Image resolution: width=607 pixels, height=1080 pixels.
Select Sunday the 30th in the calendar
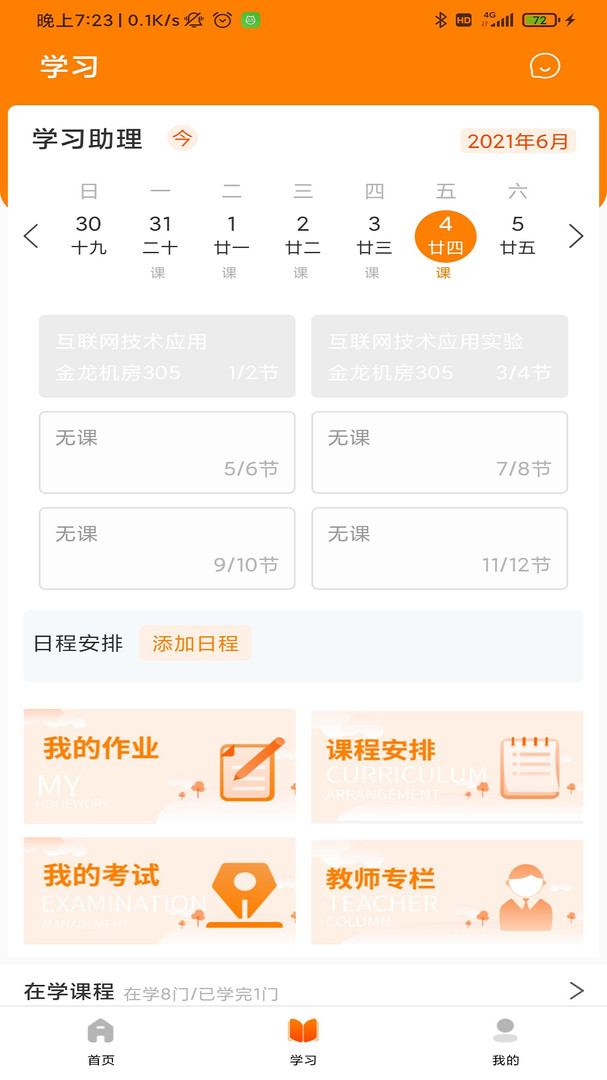[x=88, y=236]
